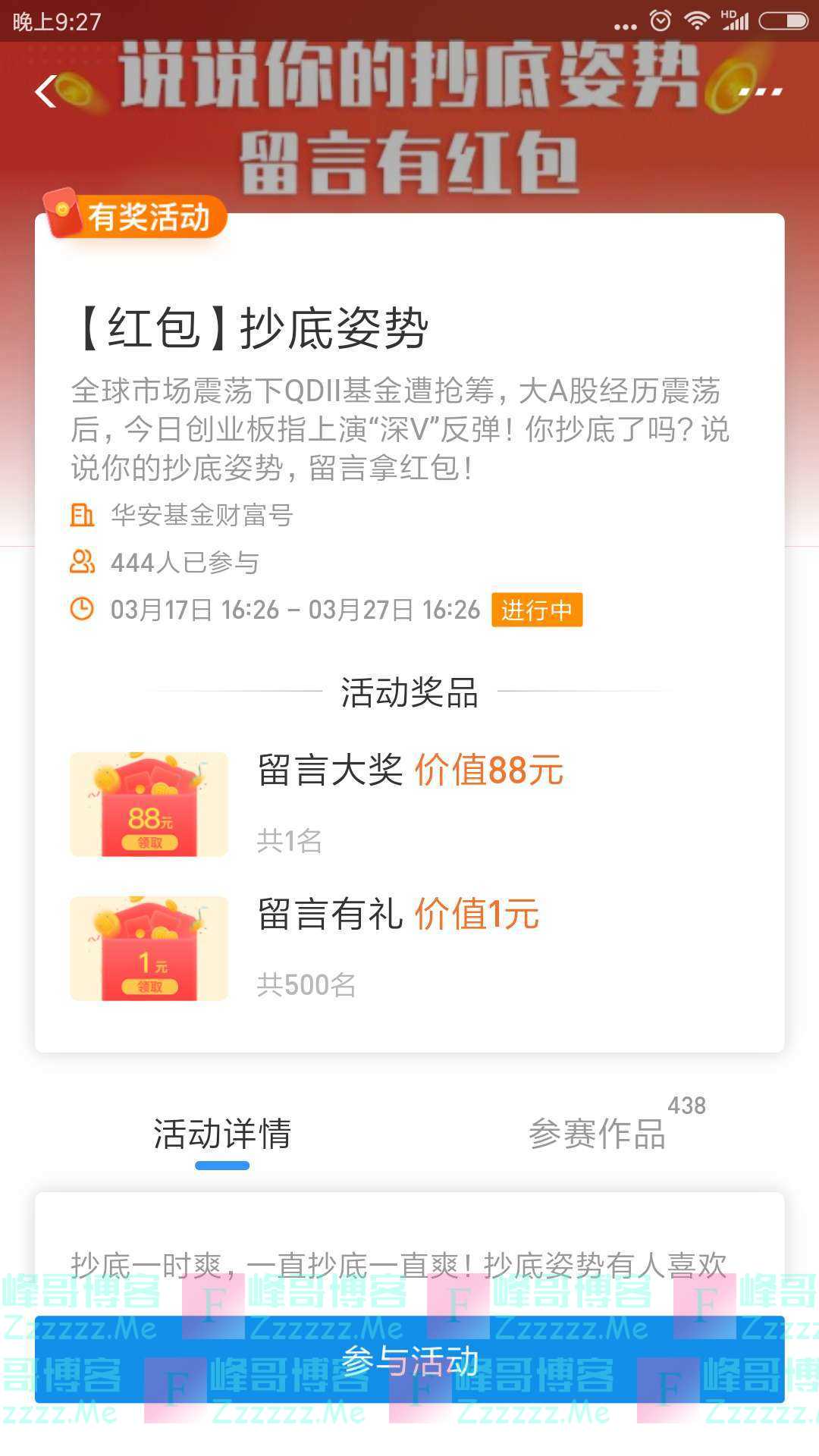819x1456 pixels.
Task: Open 华安基金财富号 account page
Action: tap(201, 516)
